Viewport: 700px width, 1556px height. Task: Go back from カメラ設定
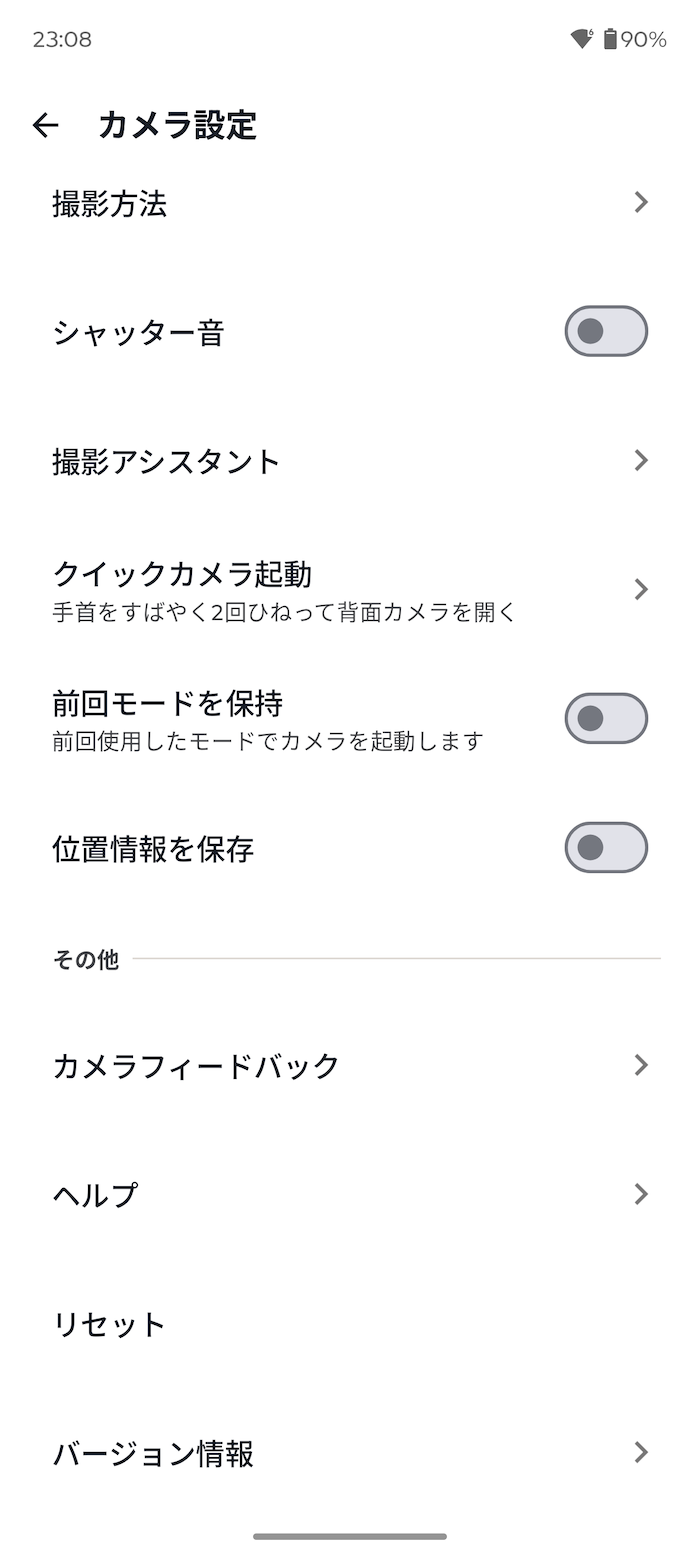click(x=45, y=125)
